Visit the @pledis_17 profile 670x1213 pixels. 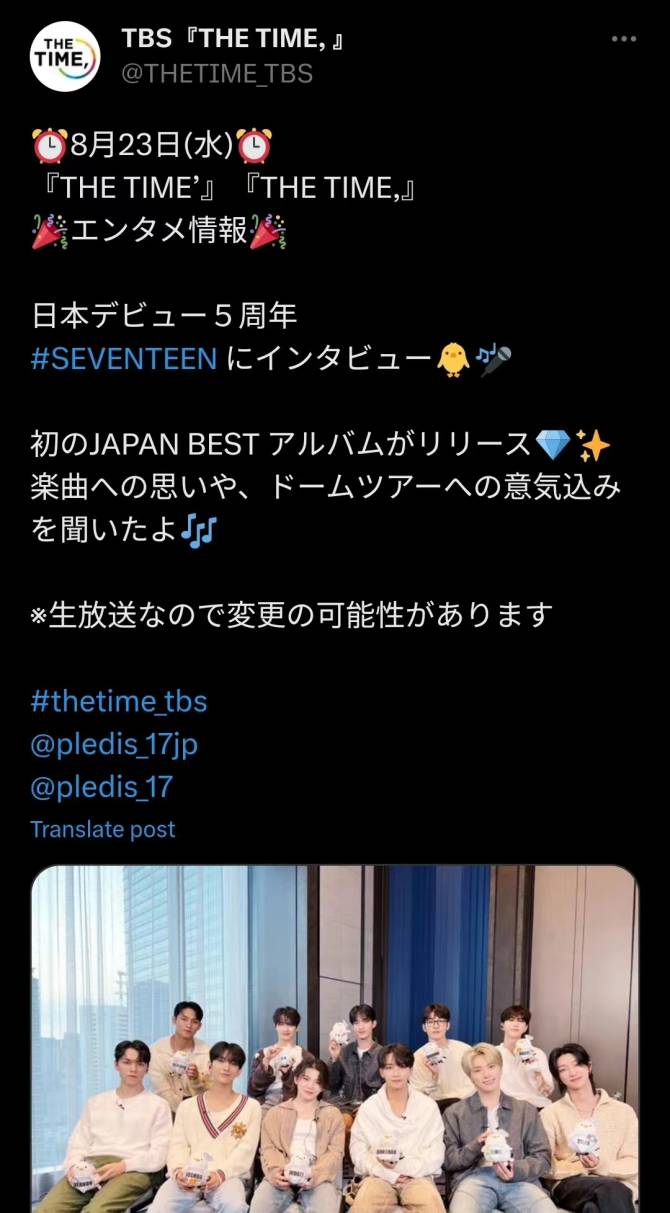(101, 787)
